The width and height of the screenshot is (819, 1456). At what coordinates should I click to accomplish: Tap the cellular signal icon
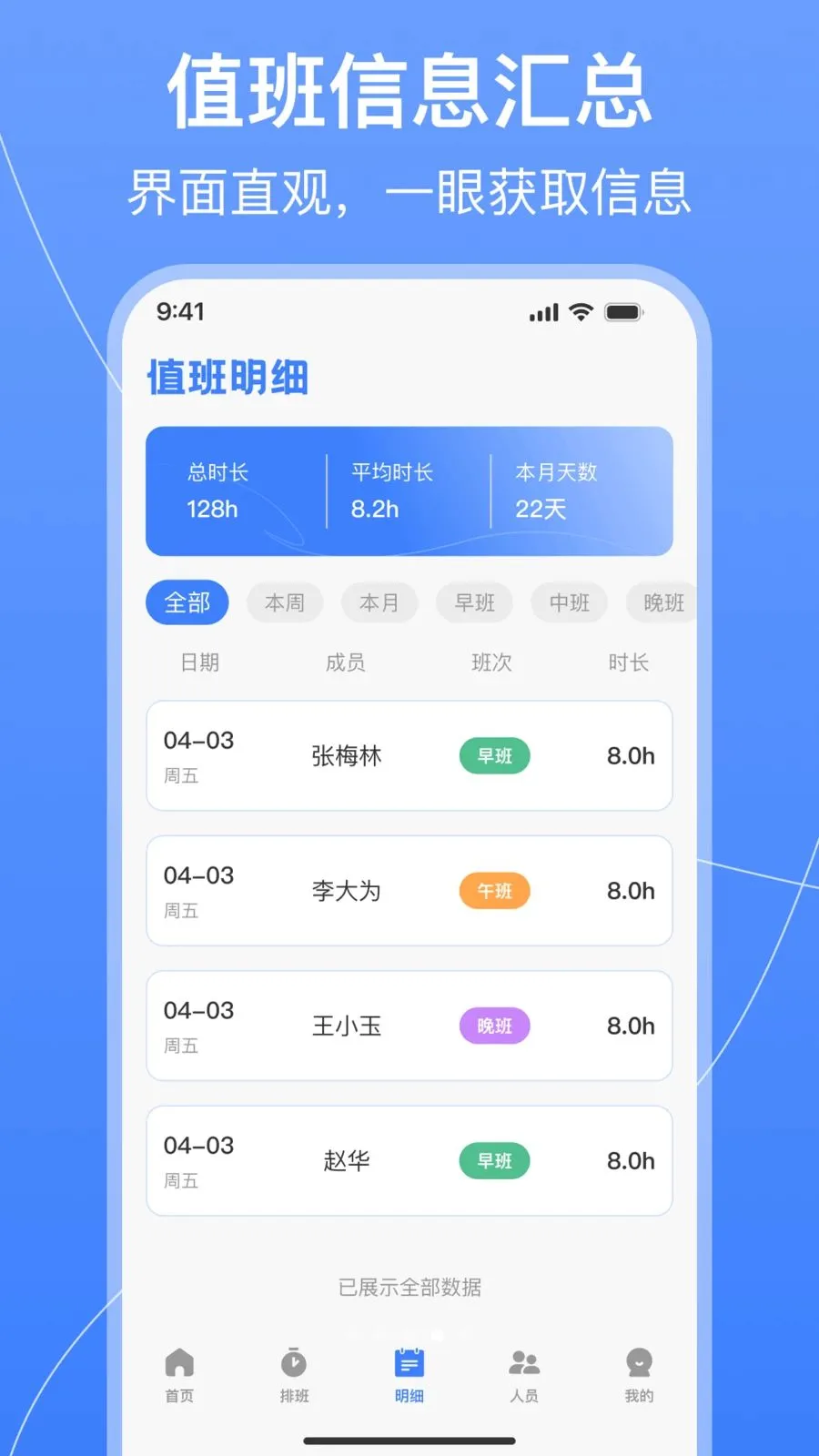(x=543, y=312)
